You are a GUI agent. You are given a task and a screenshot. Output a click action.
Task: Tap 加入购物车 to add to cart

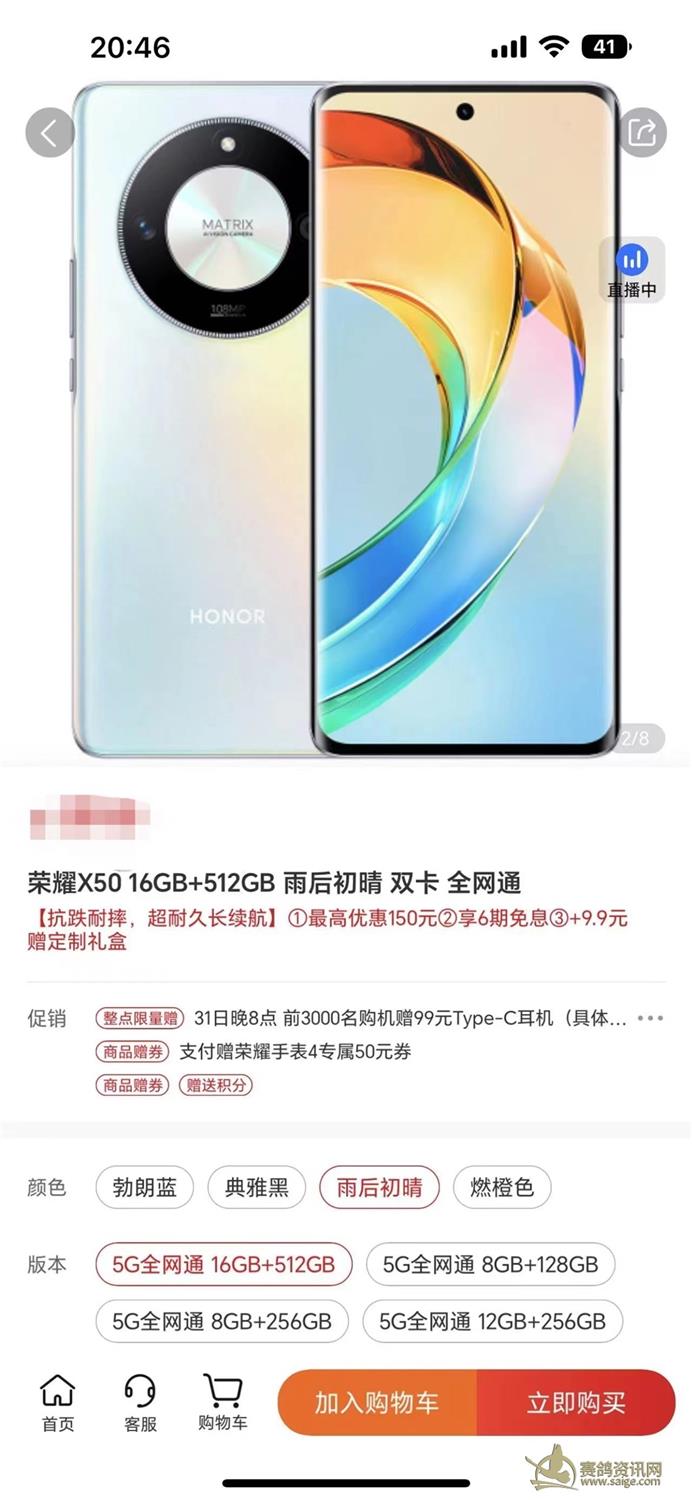pos(377,1403)
